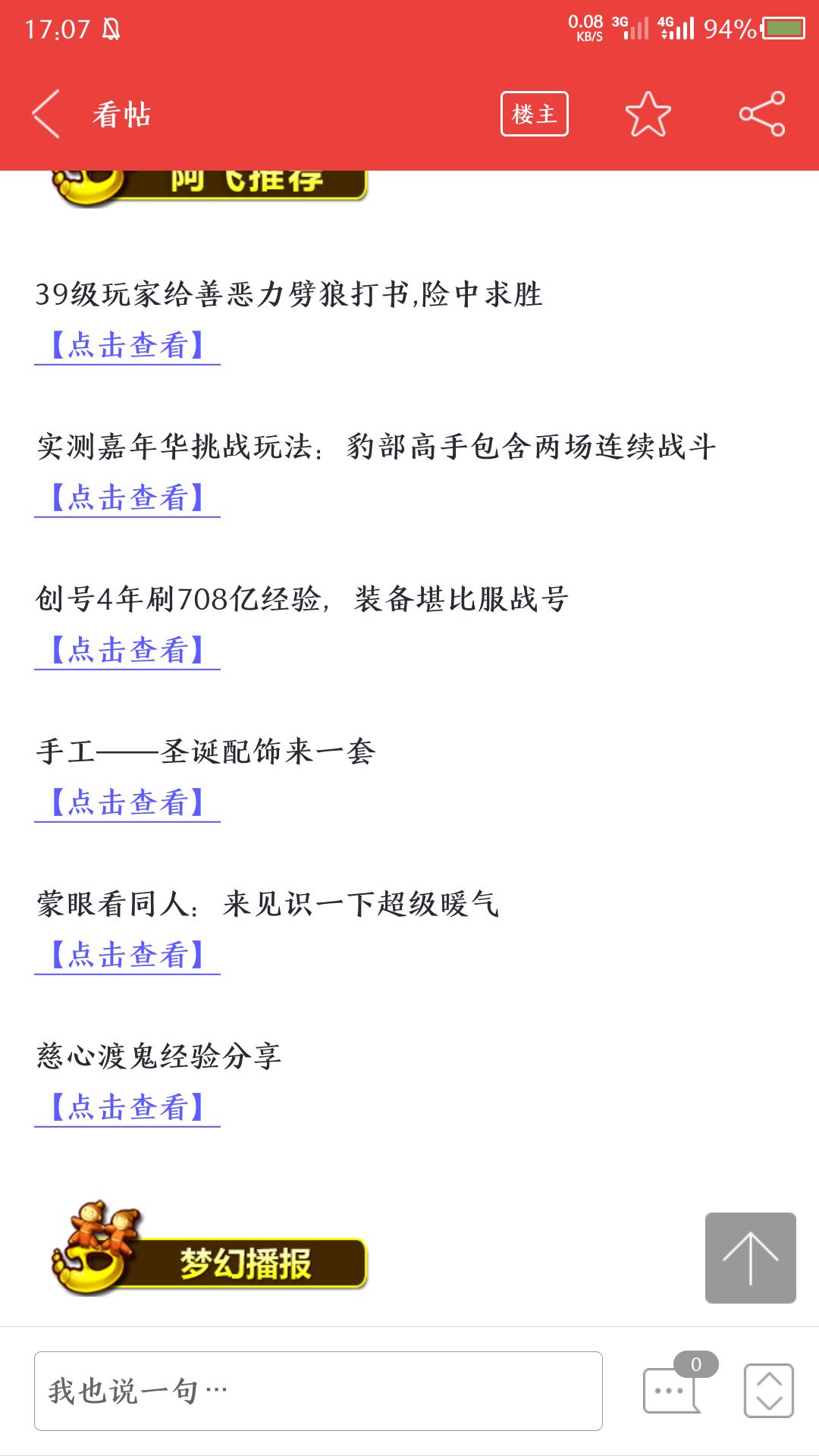Open 点击查看 link under 创号4年刷708亿经验
The width and height of the screenshot is (819, 1456).
click(x=127, y=651)
